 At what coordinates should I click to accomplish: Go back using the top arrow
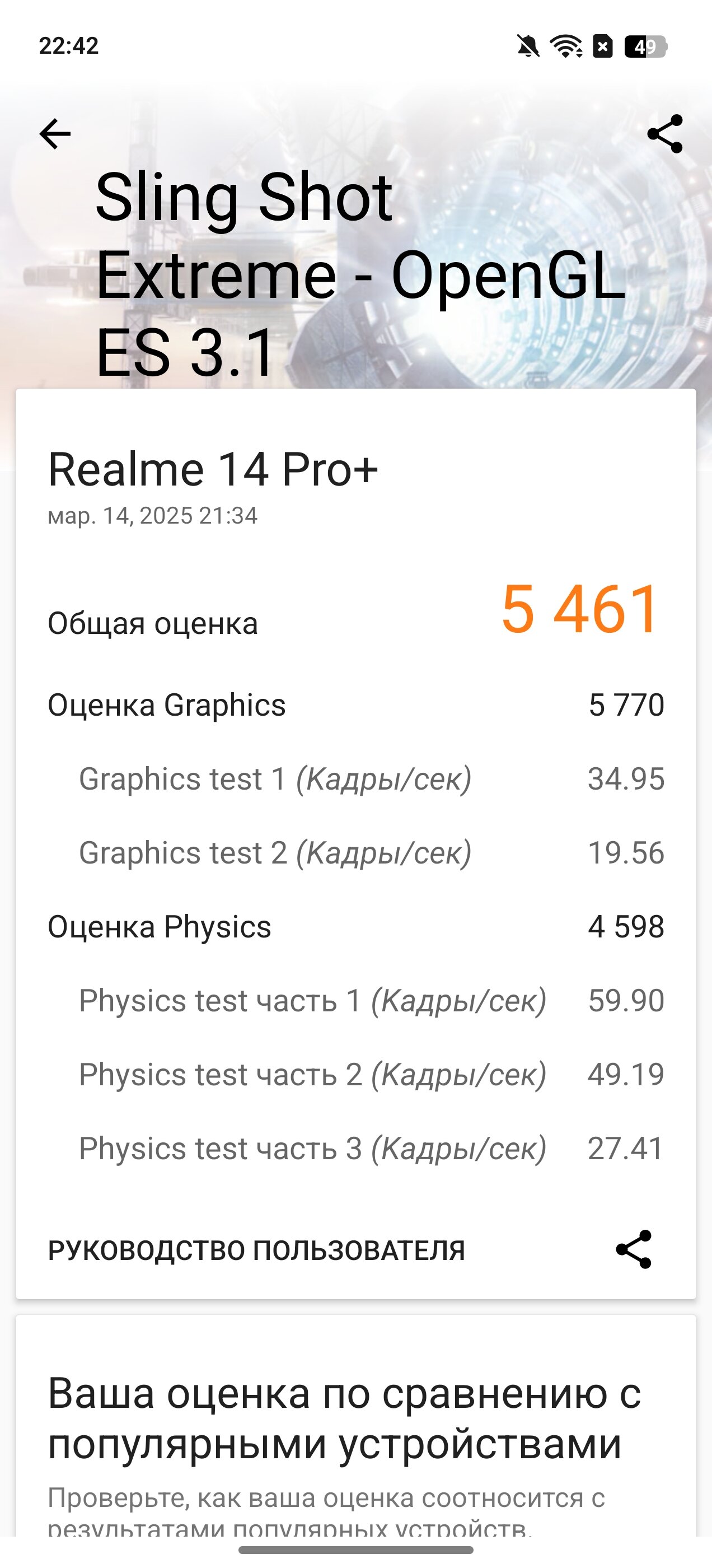click(55, 134)
